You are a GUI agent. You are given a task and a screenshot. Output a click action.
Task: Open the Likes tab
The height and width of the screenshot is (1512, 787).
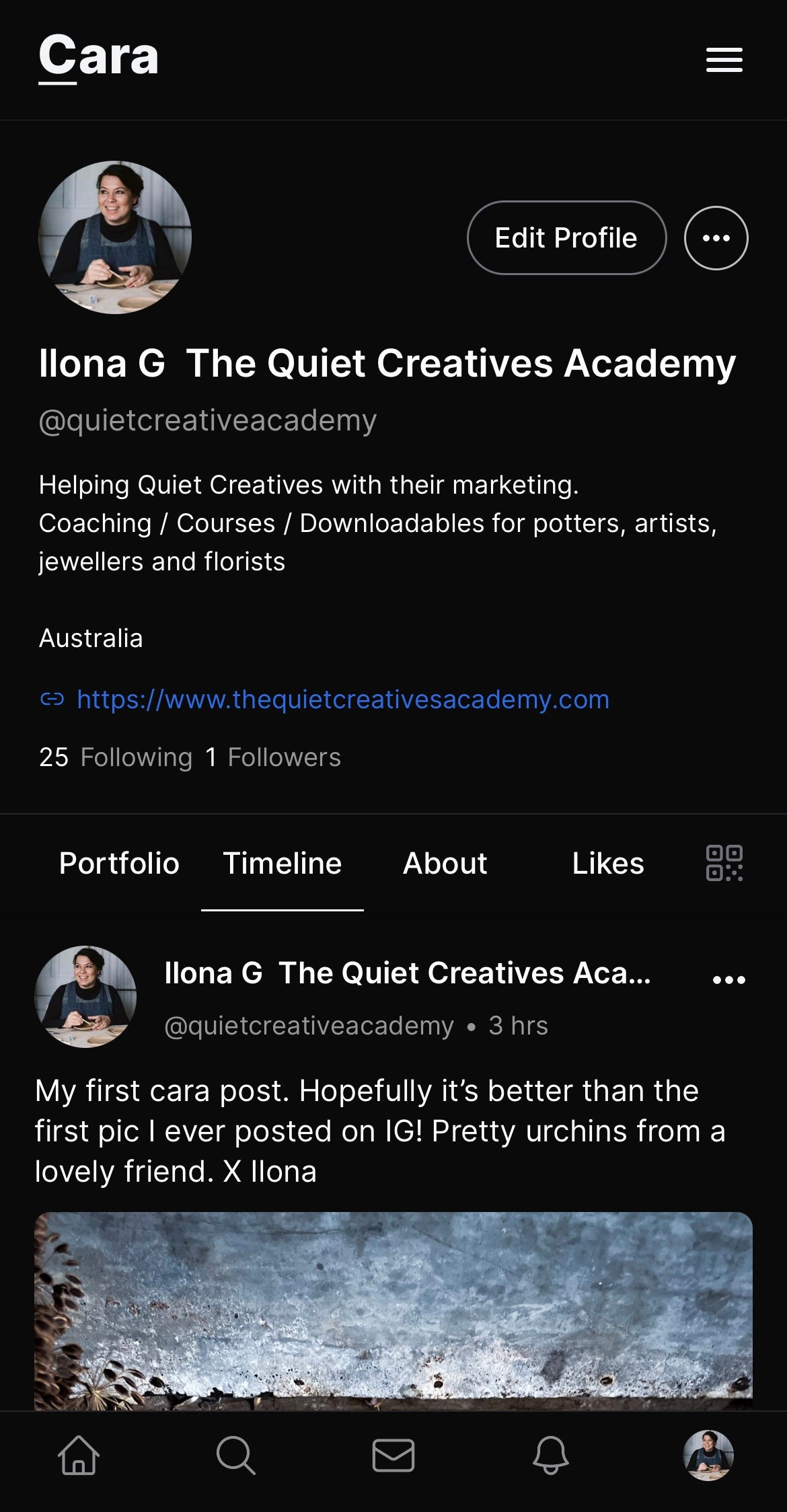tap(607, 863)
